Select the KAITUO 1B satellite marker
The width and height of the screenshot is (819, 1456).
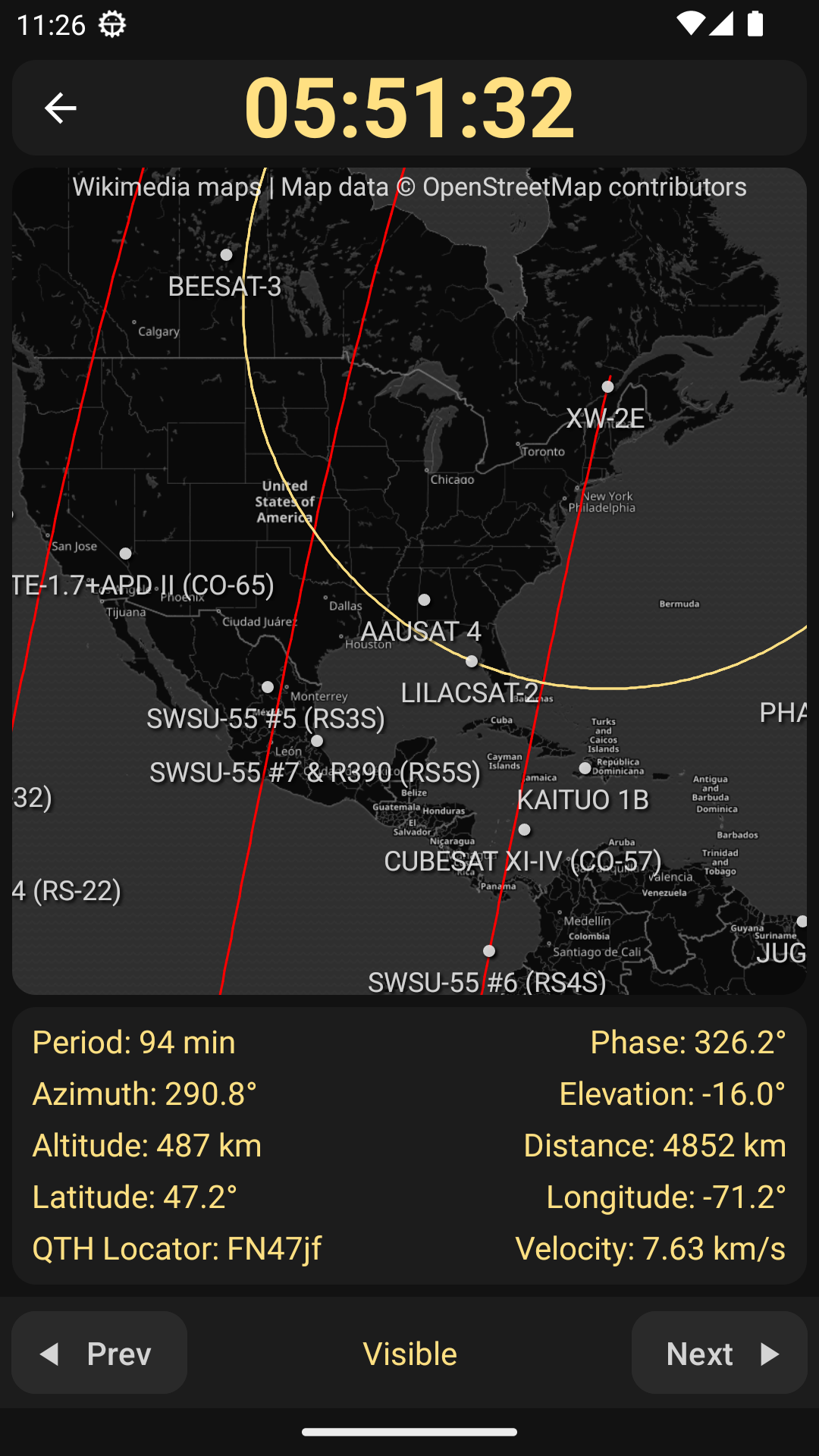(584, 768)
